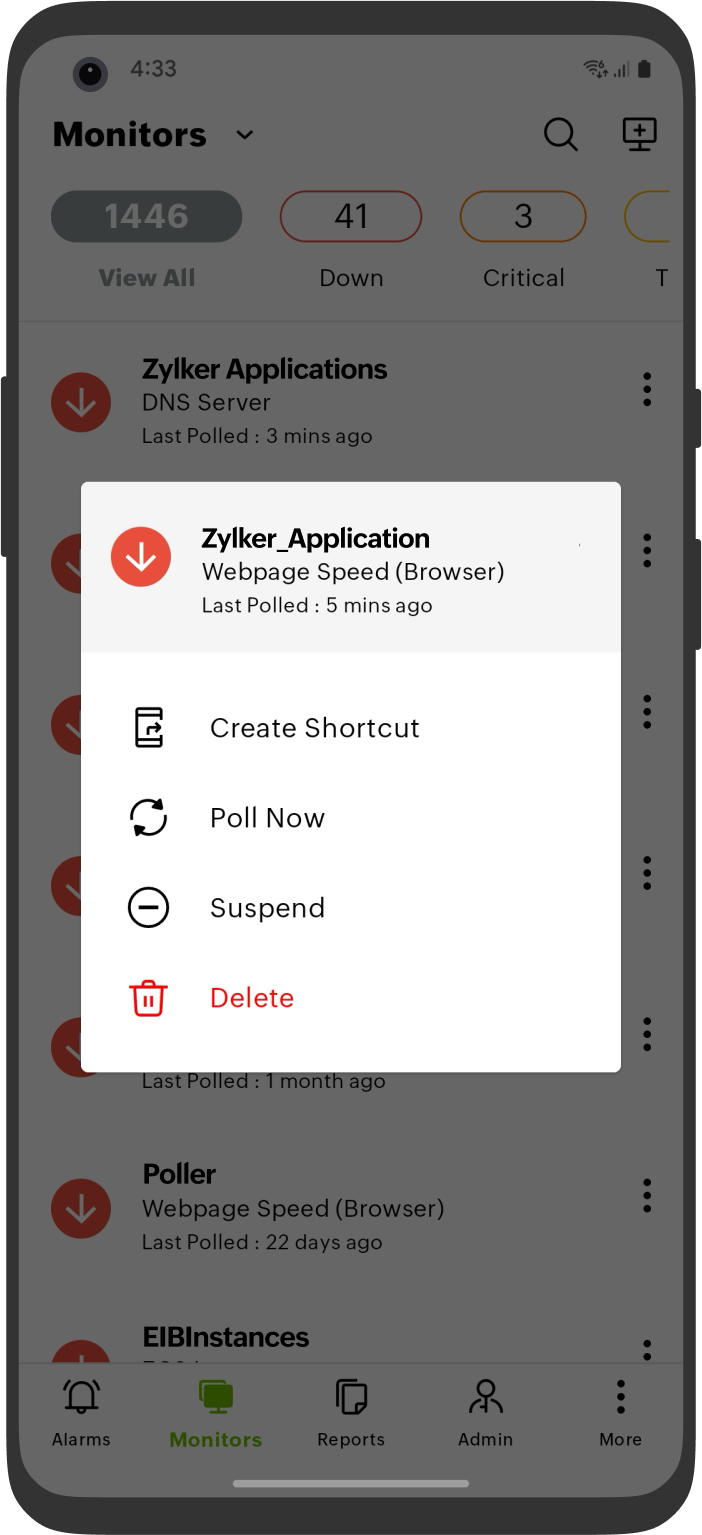Filter by the 41 Down chip
The image size is (702, 1535).
click(351, 217)
